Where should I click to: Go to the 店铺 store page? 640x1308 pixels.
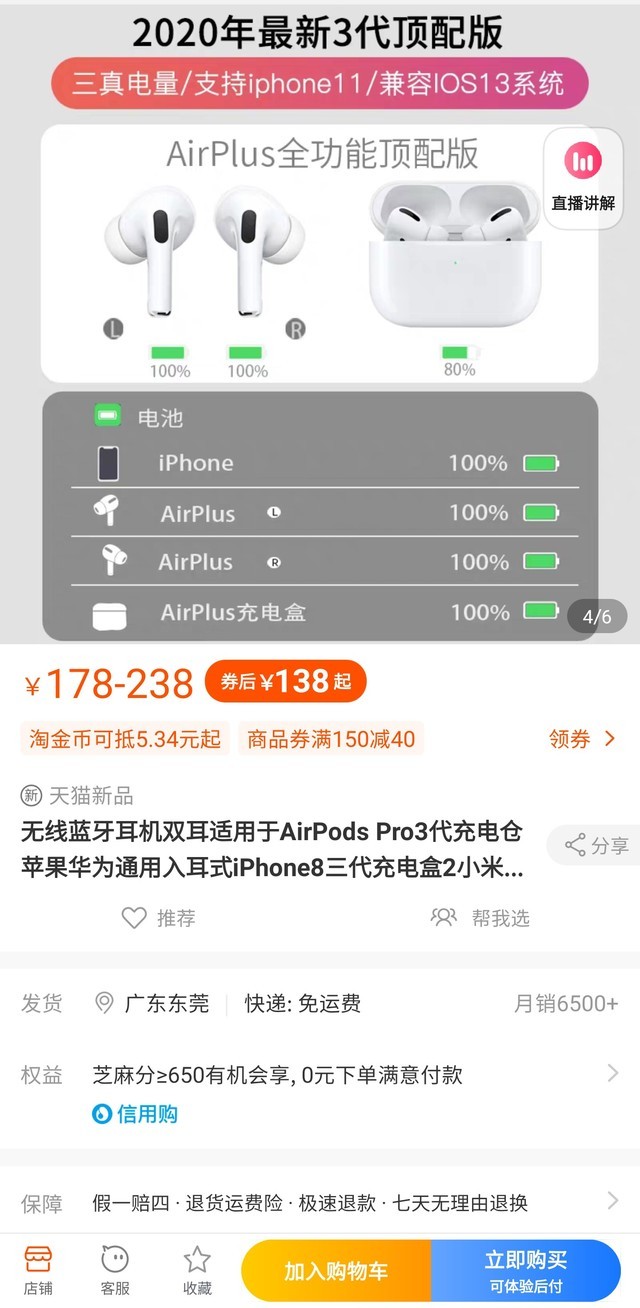tap(38, 1270)
